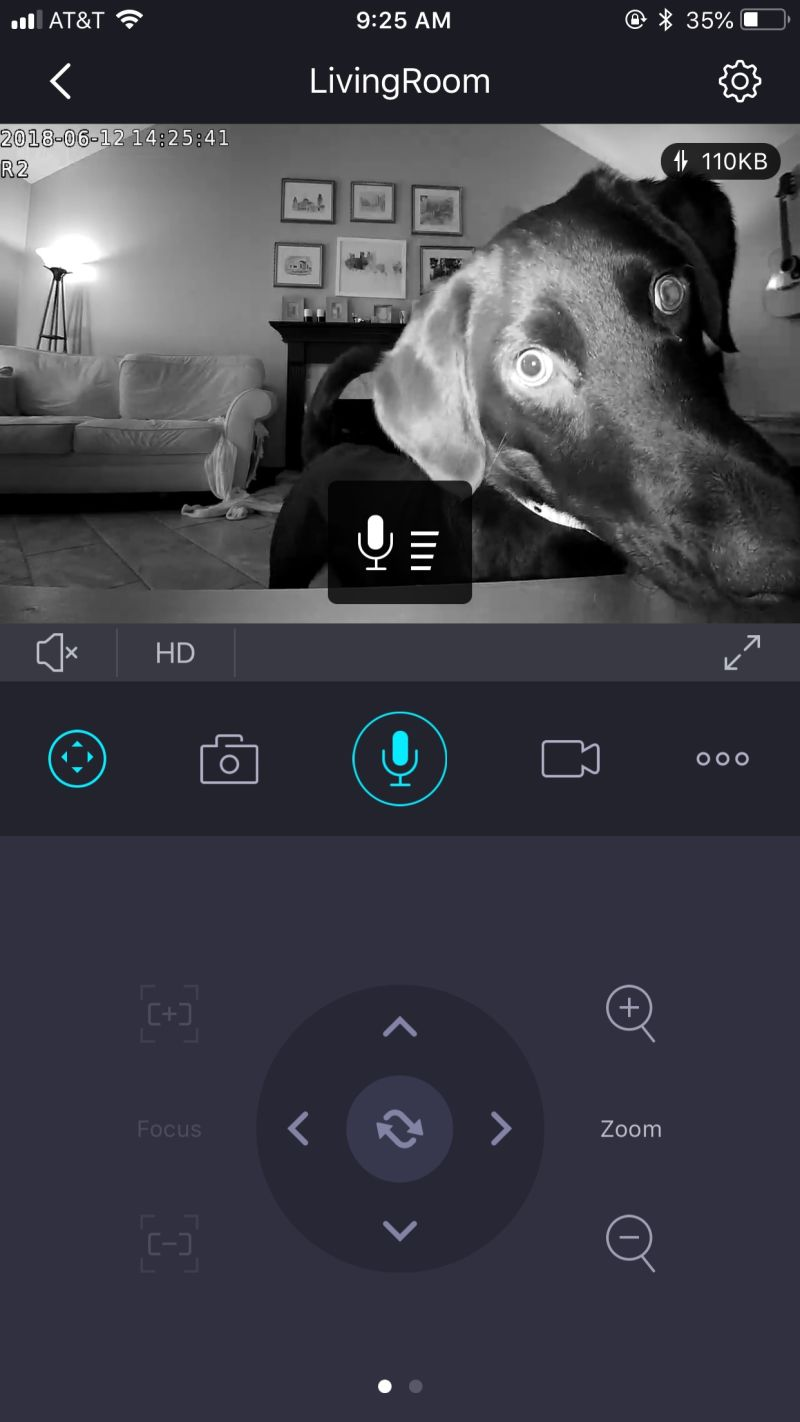800x1422 pixels.
Task: Change the HD video quality
Action: (x=175, y=653)
